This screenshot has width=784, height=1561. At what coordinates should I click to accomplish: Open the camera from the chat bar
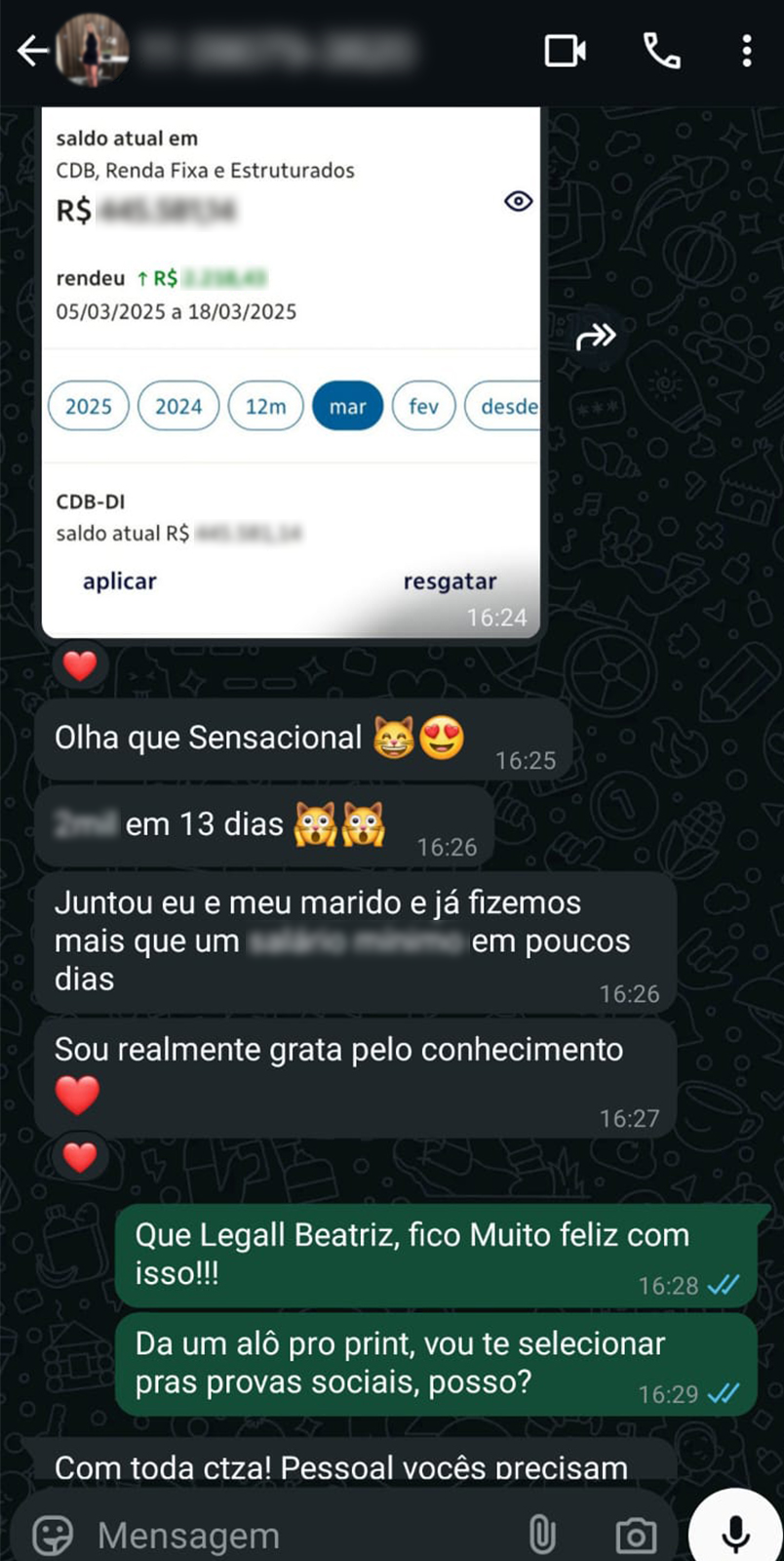tap(636, 1535)
